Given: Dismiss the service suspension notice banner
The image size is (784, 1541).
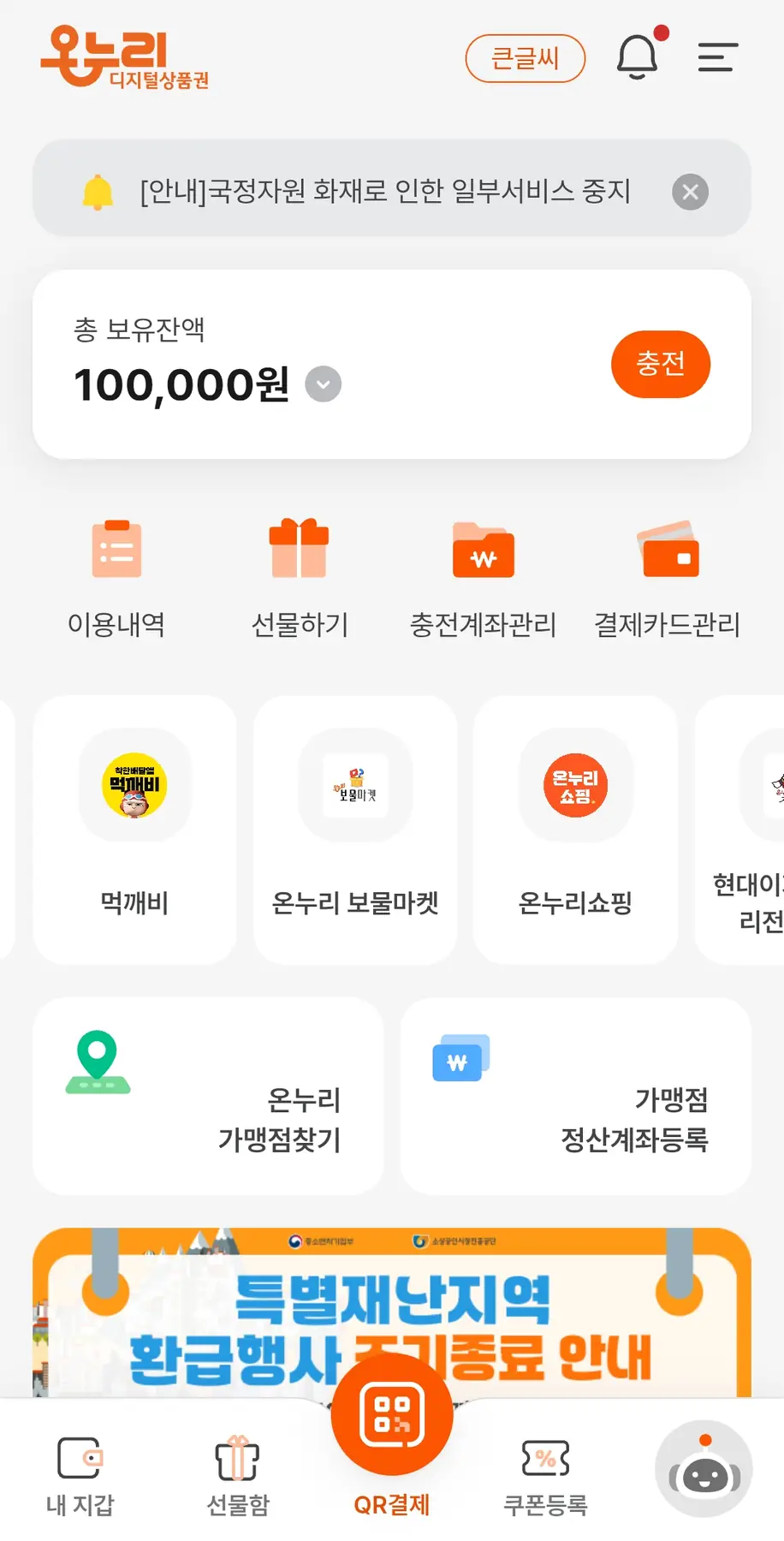Looking at the screenshot, I should point(690,192).
